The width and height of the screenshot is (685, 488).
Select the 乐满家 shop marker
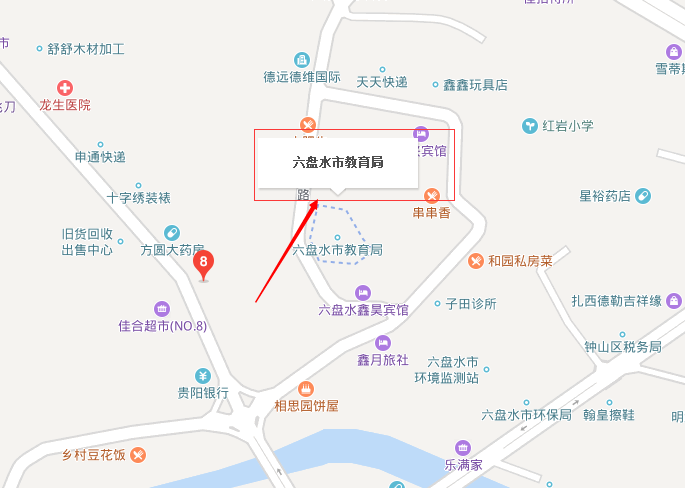pos(463,447)
